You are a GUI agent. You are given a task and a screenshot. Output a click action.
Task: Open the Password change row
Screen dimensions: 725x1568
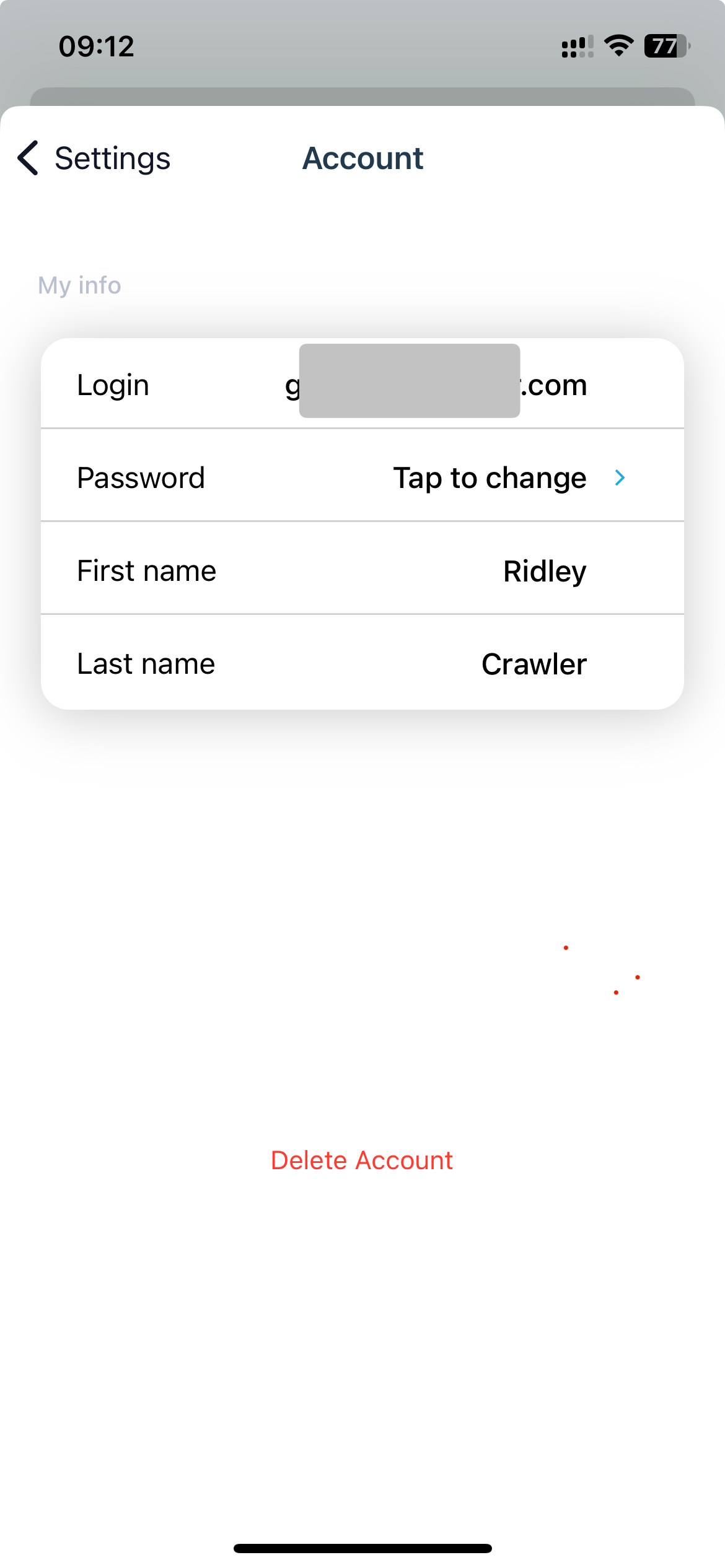490,478
